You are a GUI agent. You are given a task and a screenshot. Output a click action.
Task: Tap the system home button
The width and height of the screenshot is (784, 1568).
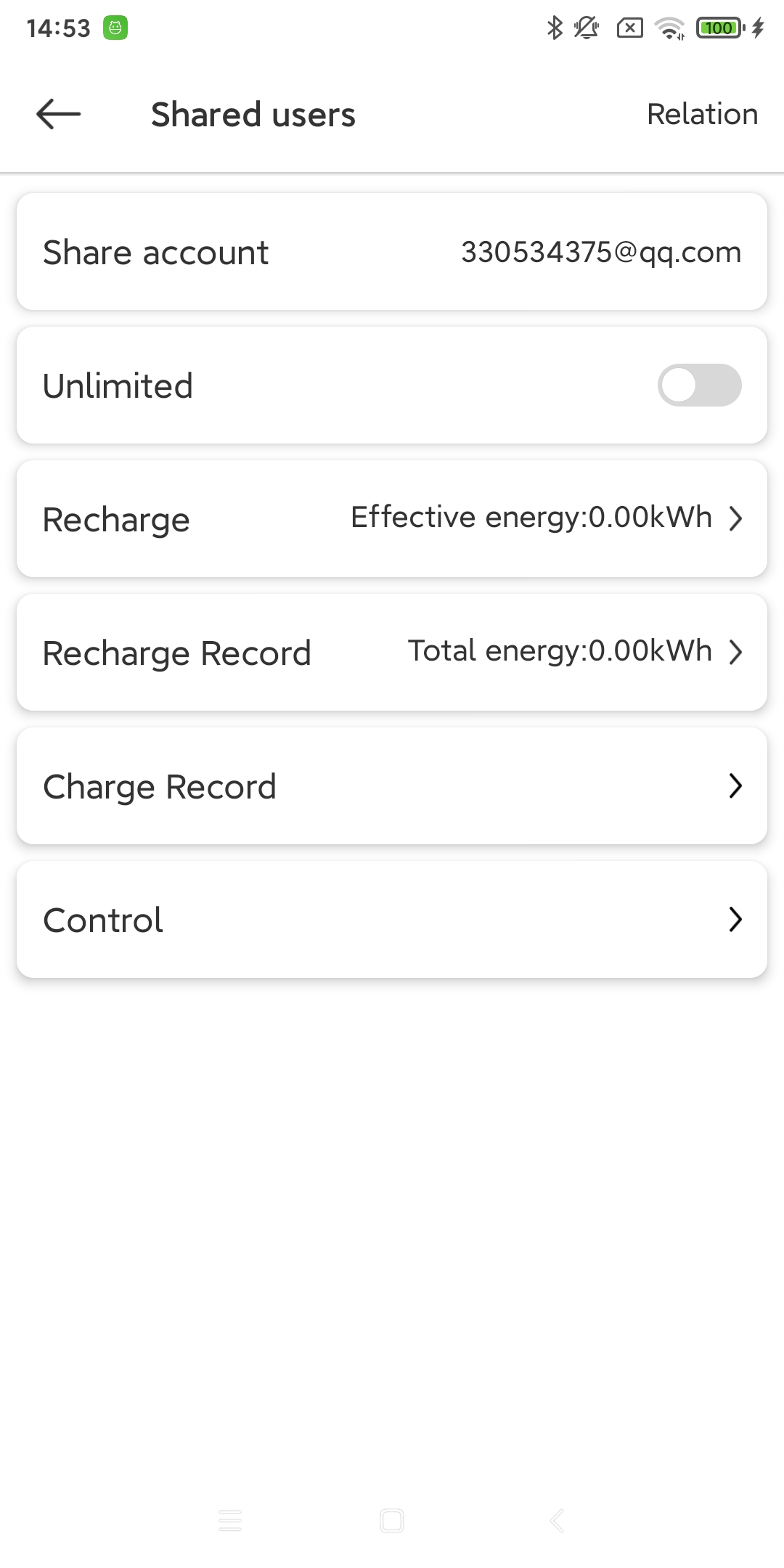[392, 1521]
